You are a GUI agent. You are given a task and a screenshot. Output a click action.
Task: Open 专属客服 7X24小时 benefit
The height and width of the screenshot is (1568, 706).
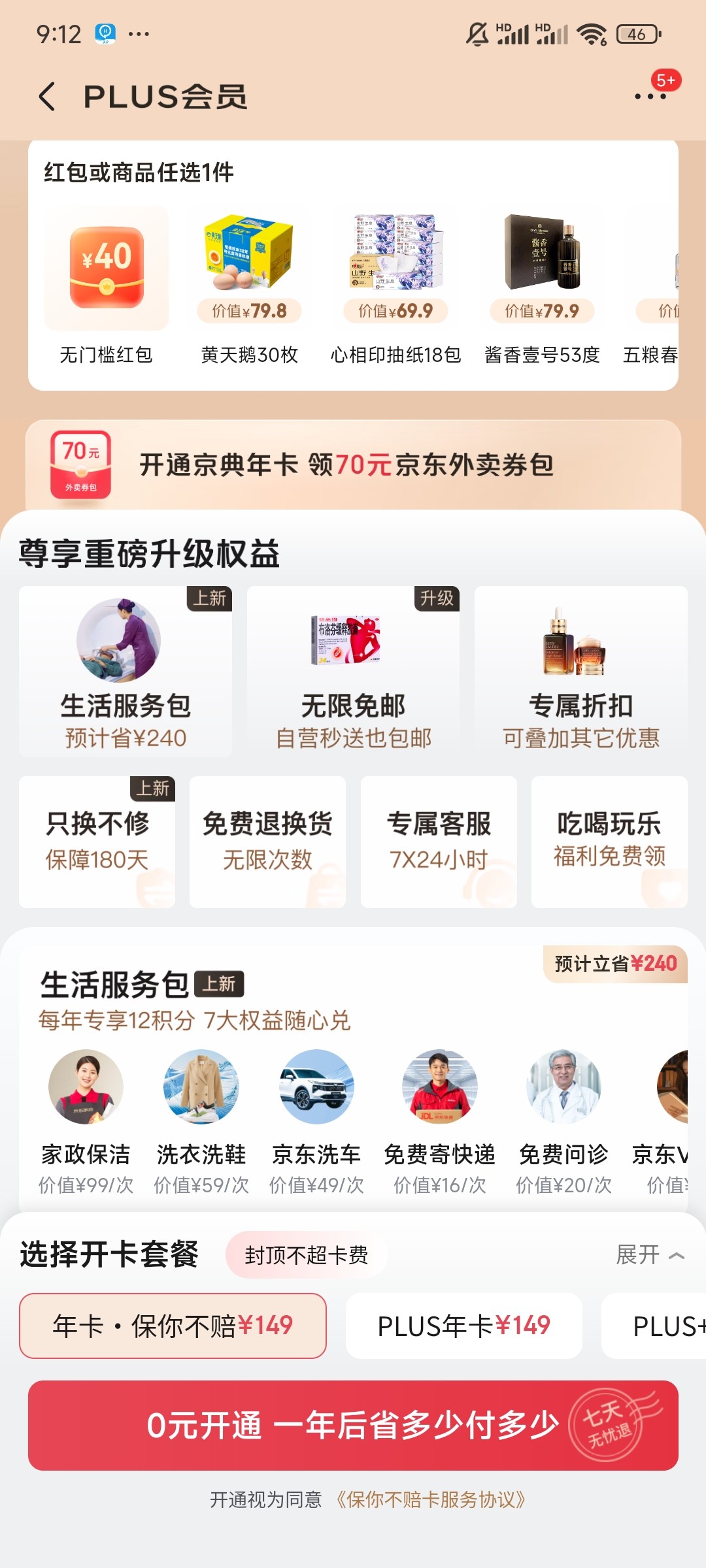coord(439,841)
